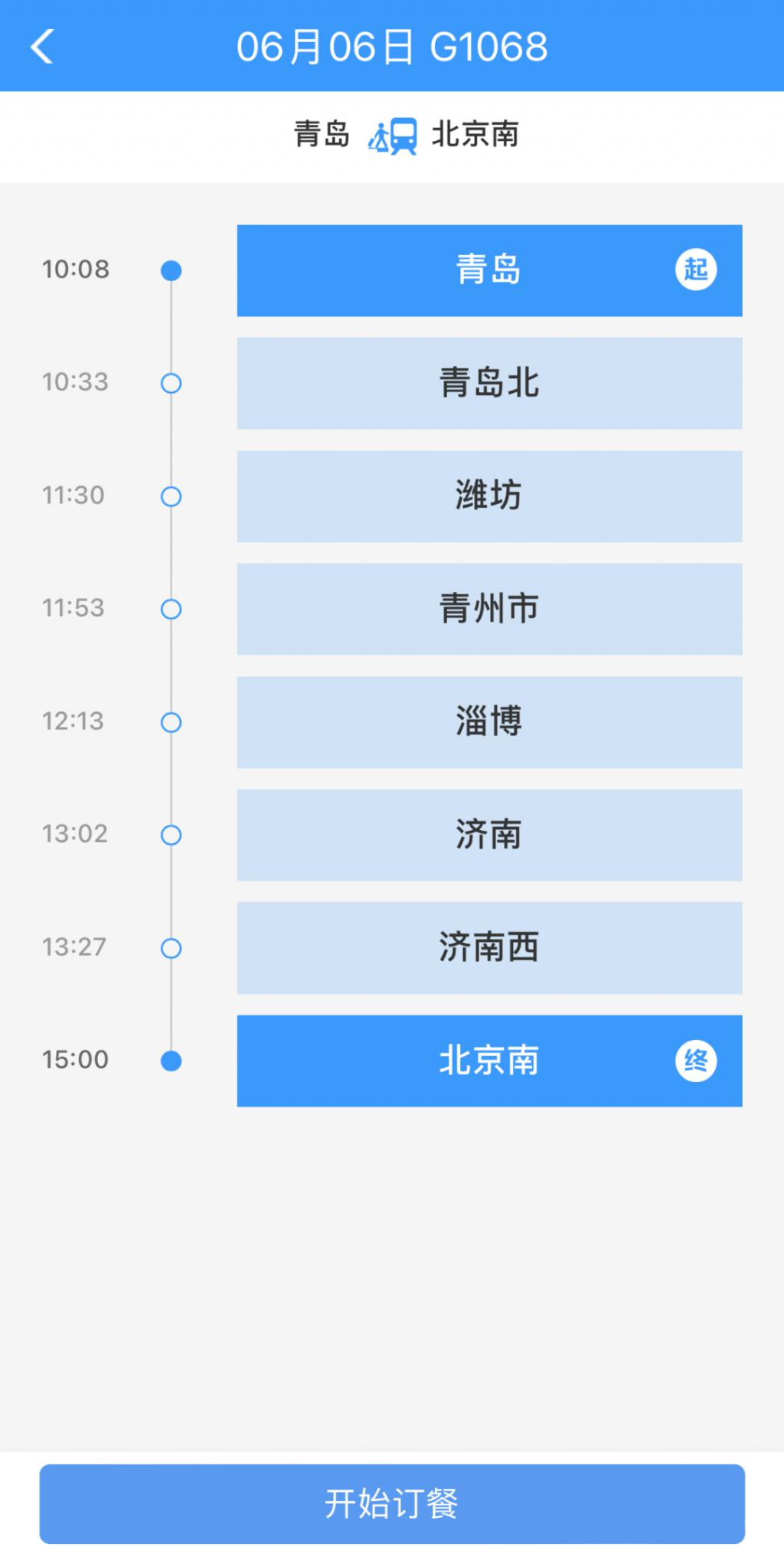
Task: Expand details for the 济南 stop
Action: [x=490, y=835]
